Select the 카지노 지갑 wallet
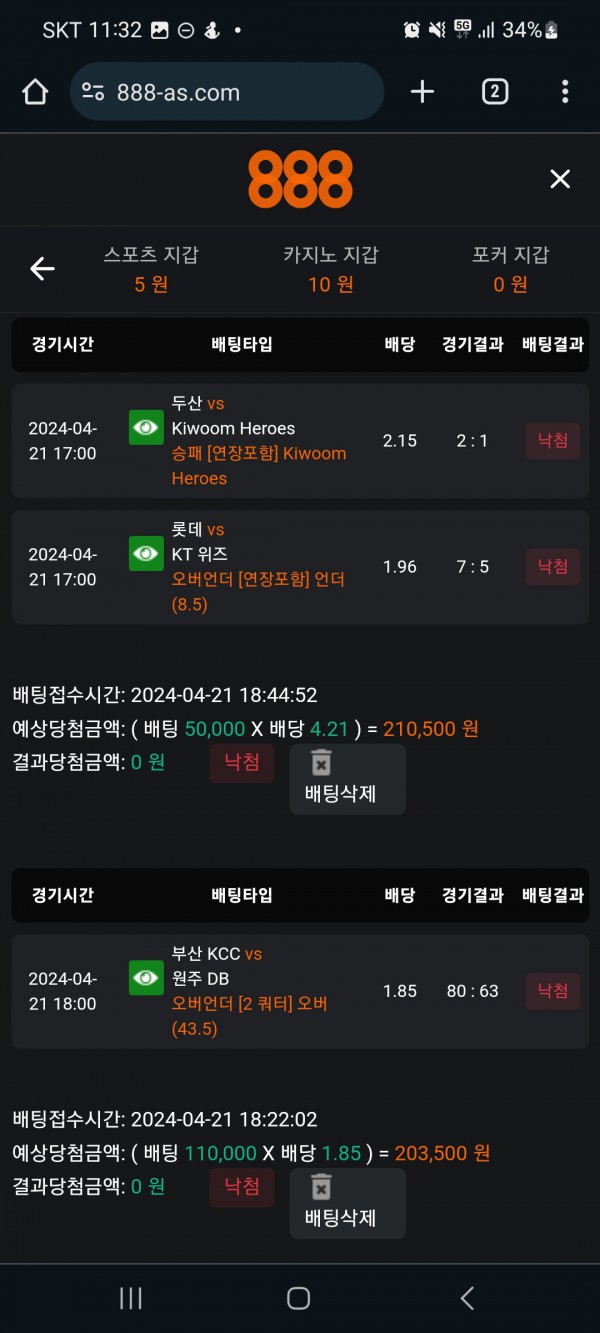 (331, 269)
